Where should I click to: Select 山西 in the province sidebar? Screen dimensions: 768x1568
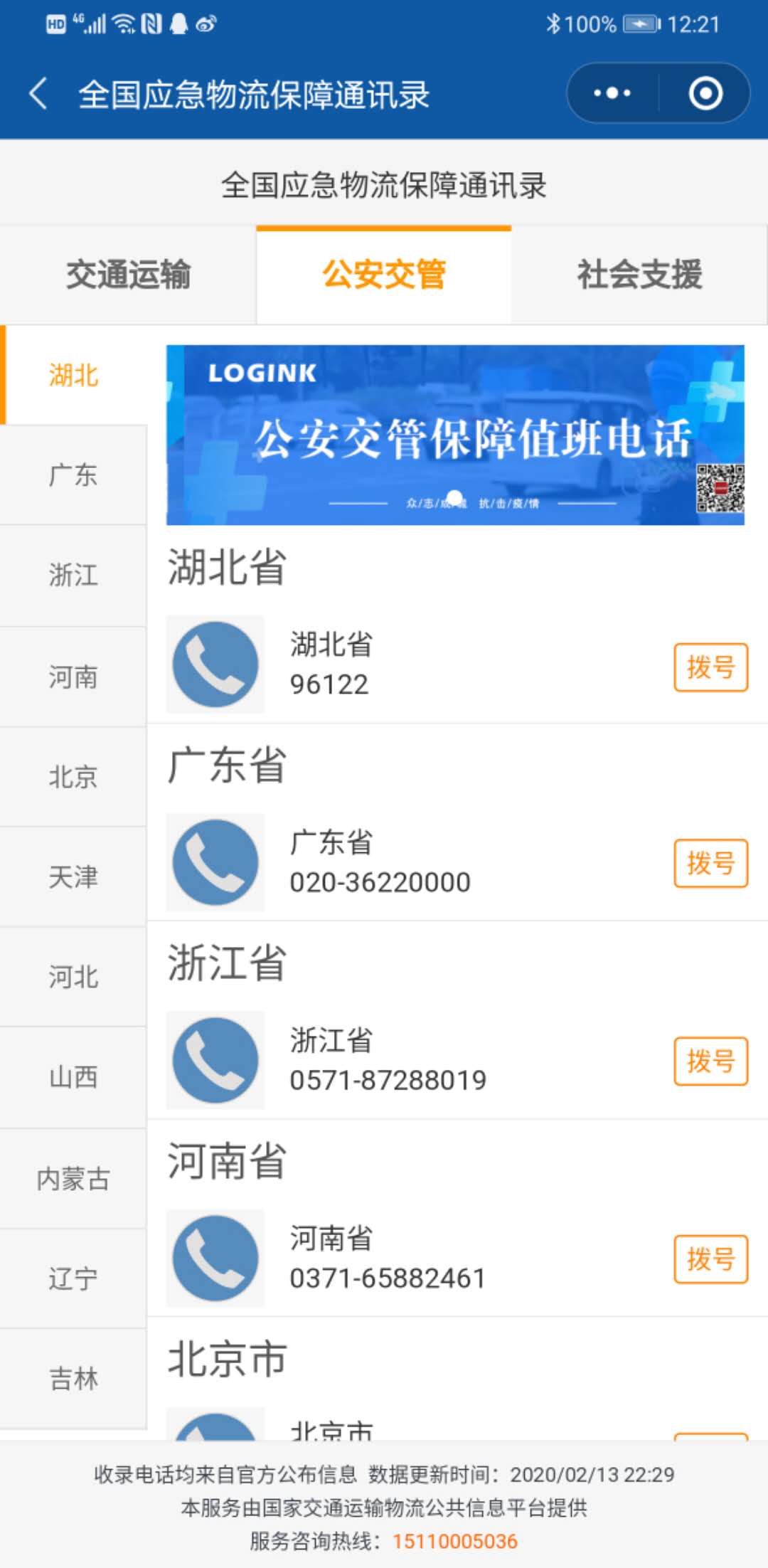pos(73,1078)
